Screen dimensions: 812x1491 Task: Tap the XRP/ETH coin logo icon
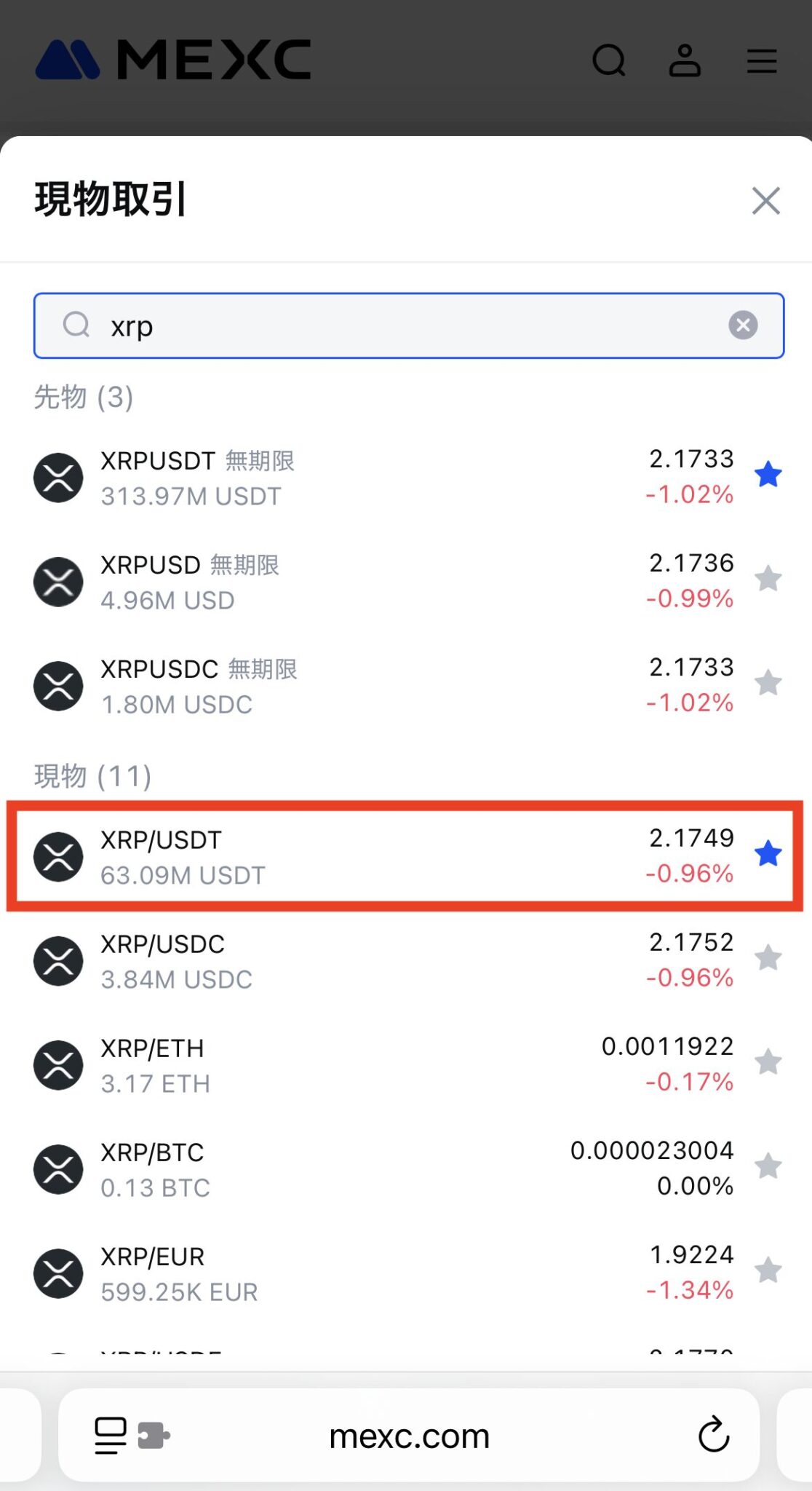pyautogui.click(x=58, y=1064)
